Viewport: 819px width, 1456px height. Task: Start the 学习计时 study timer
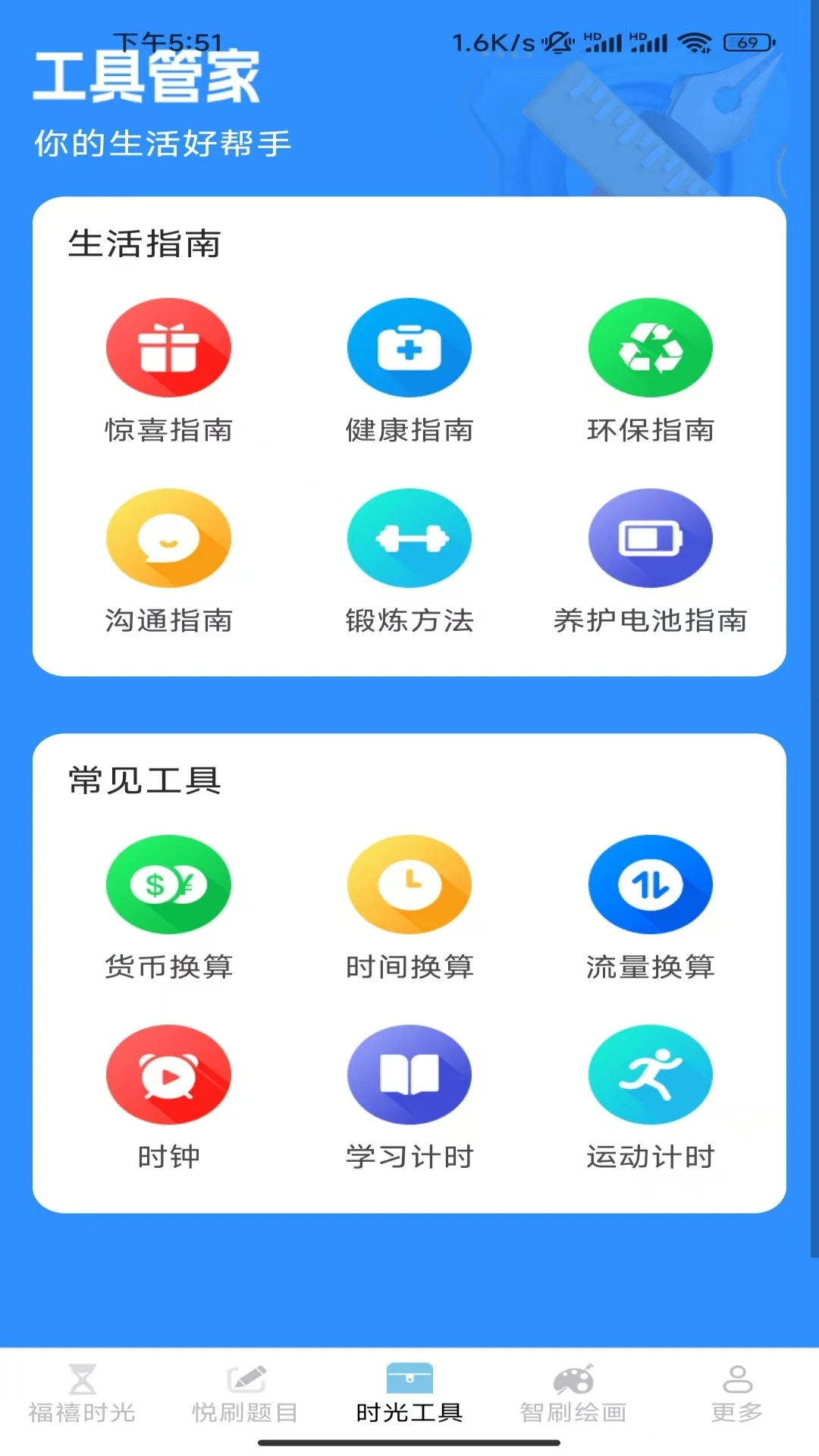click(x=409, y=1075)
